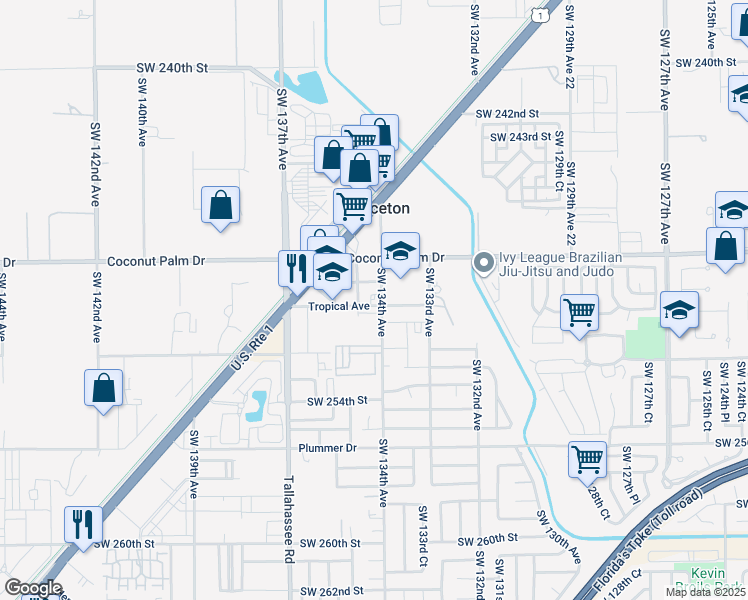Image resolution: width=748 pixels, height=600 pixels.
Task: Open the Google logo link
Action: tap(33, 589)
